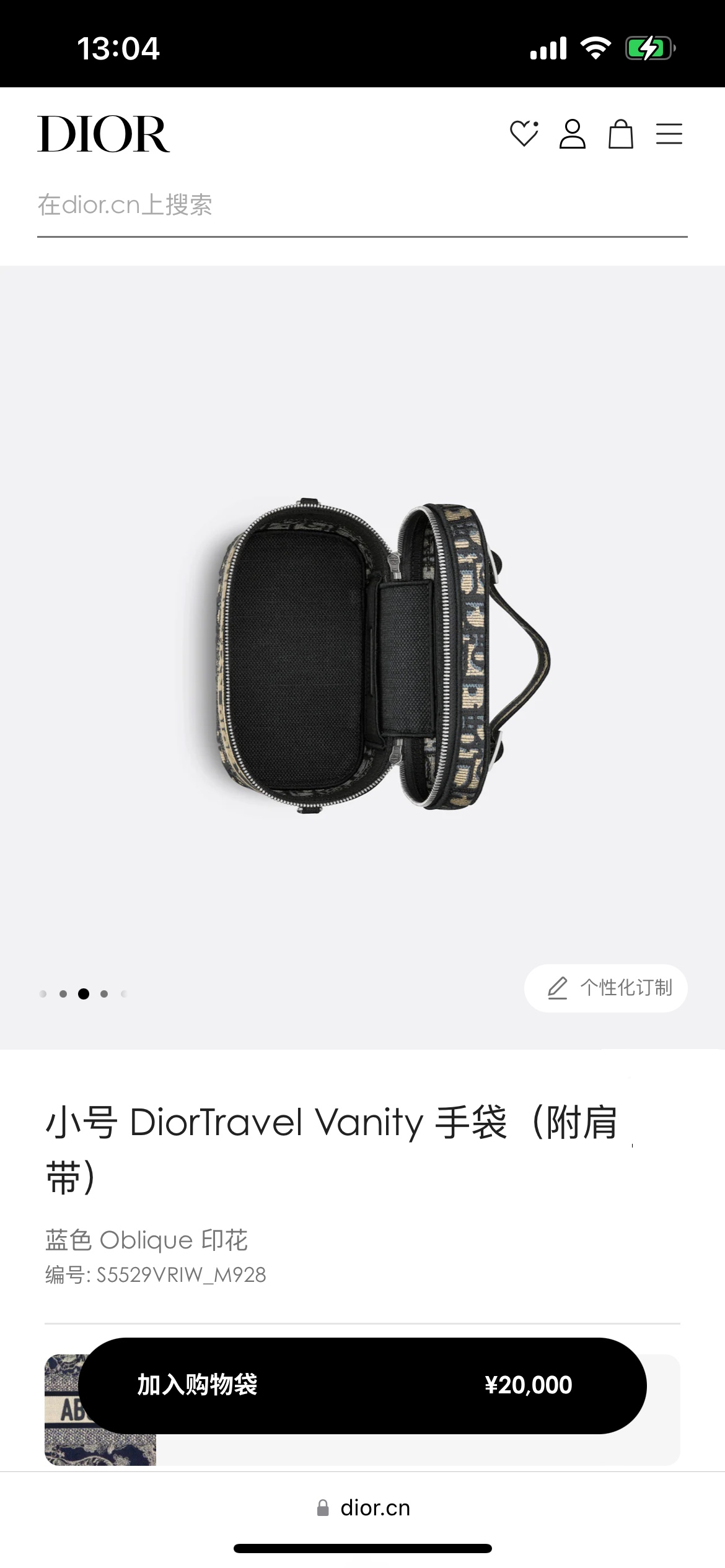Open the shopping bag
Viewport: 725px width, 1568px height.
click(x=620, y=134)
